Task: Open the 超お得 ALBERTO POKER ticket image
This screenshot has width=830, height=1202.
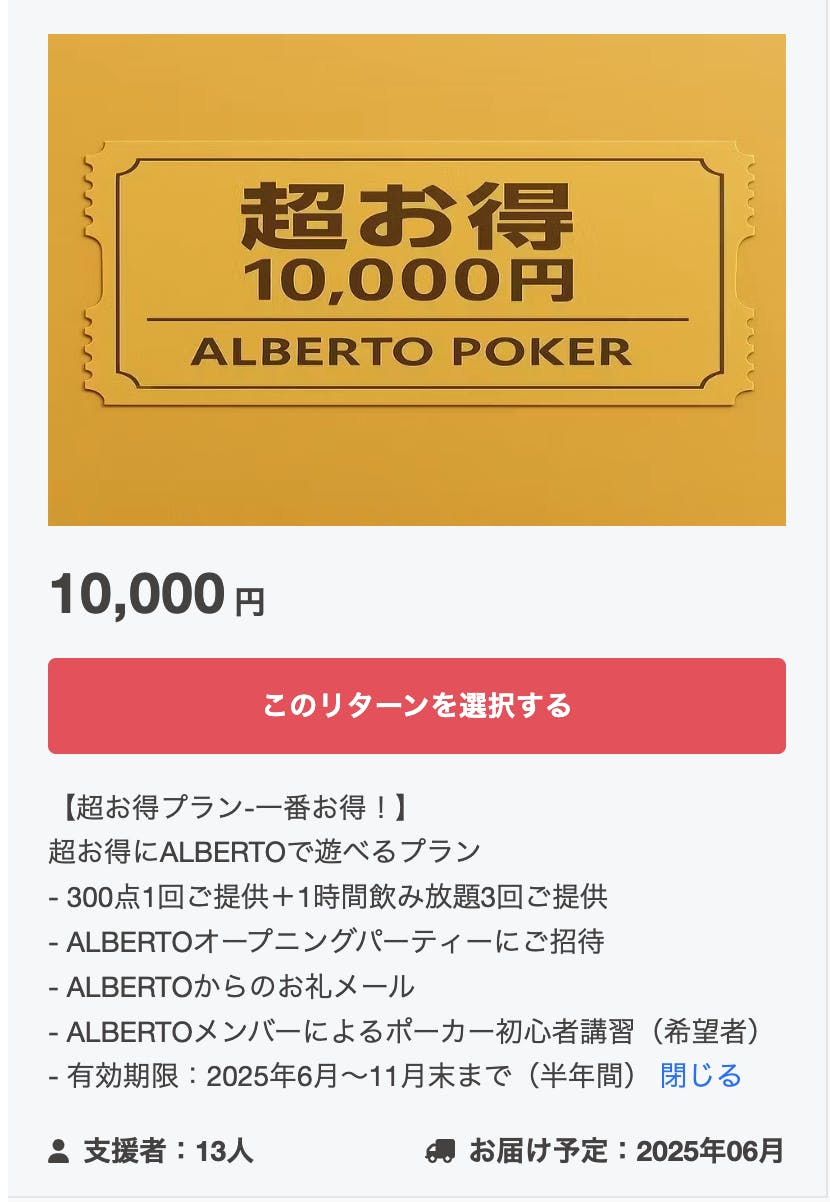Action: pyautogui.click(x=416, y=280)
